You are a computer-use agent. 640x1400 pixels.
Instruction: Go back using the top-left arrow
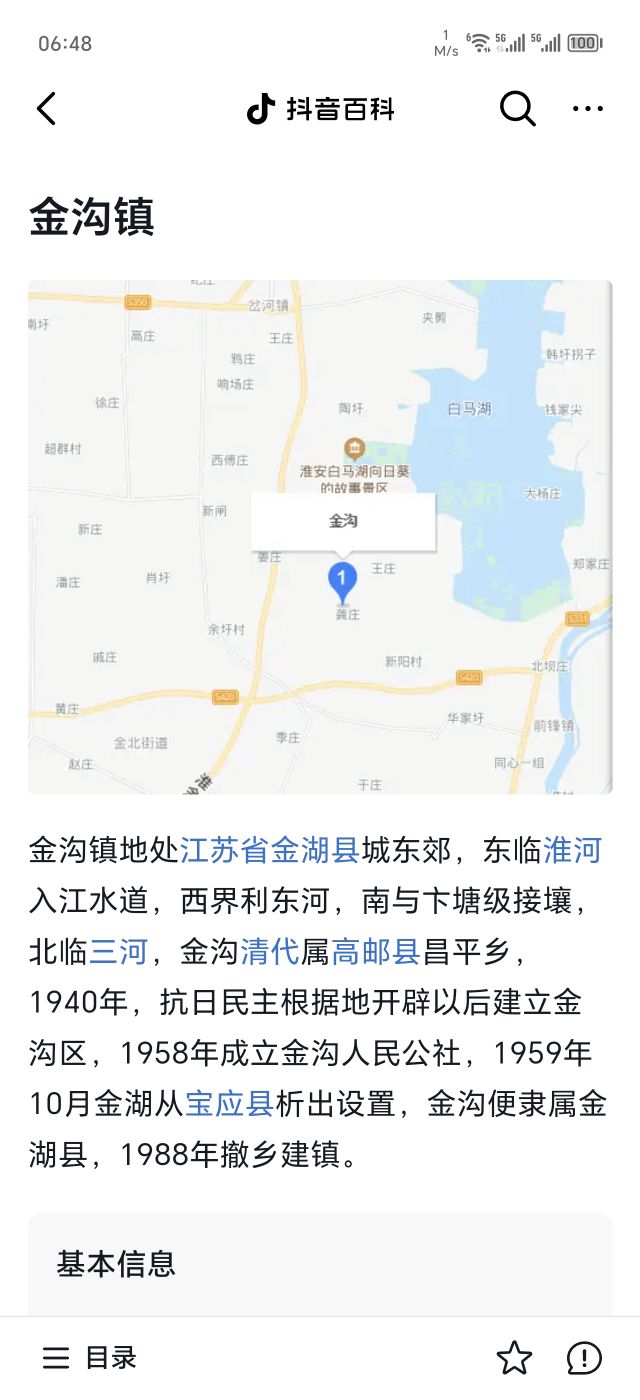click(46, 108)
